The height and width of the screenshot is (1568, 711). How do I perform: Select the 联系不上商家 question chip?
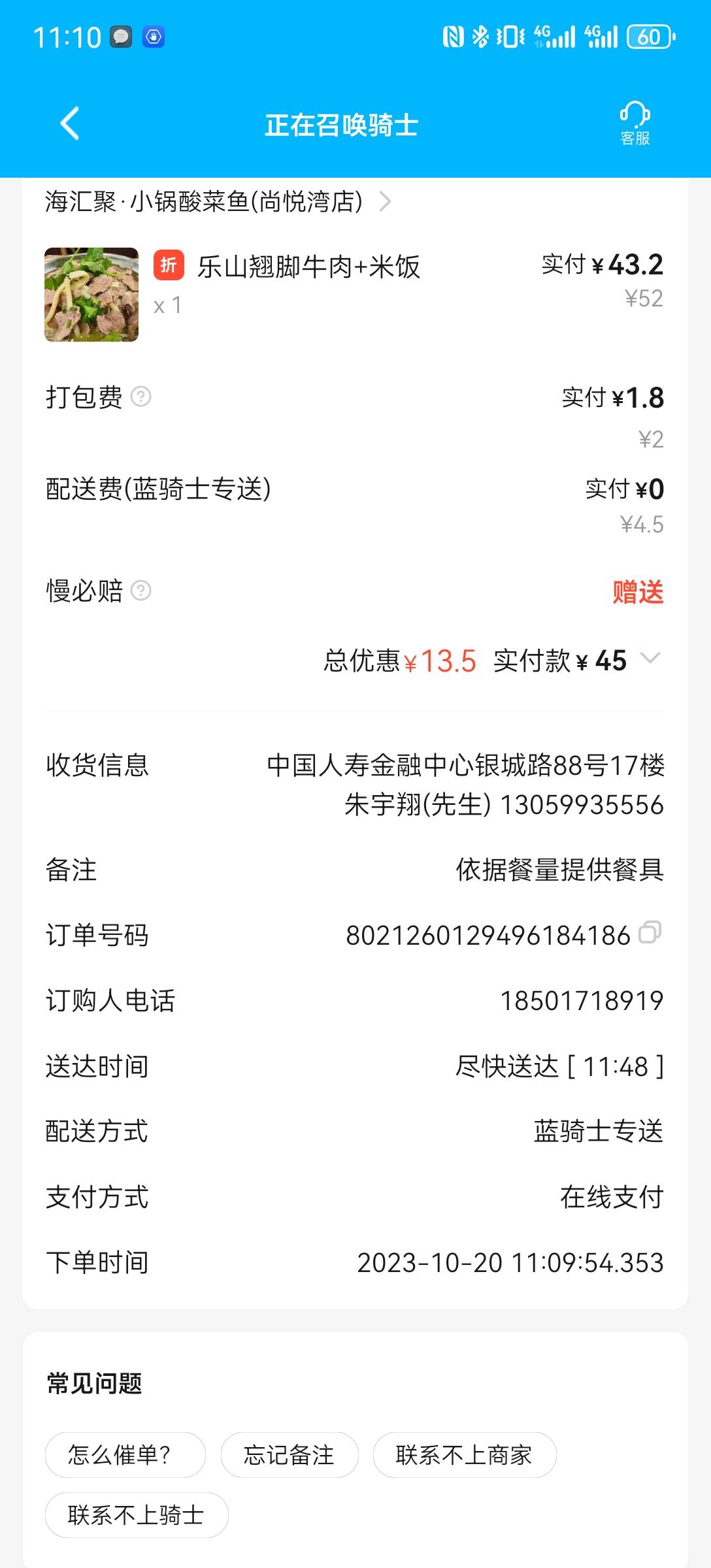(465, 1455)
